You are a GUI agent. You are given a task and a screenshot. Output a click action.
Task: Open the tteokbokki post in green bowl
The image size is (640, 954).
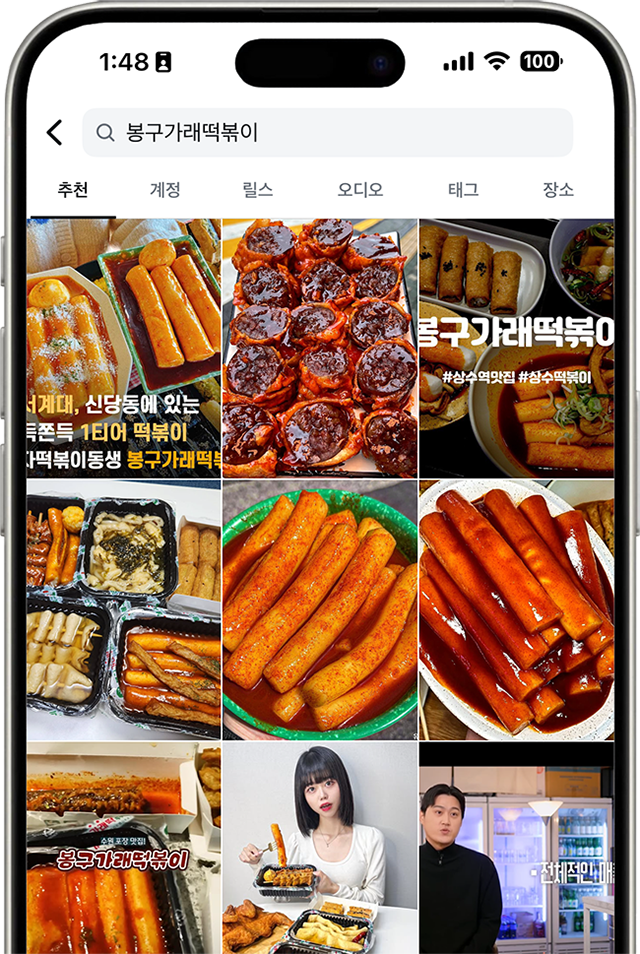coord(320,610)
